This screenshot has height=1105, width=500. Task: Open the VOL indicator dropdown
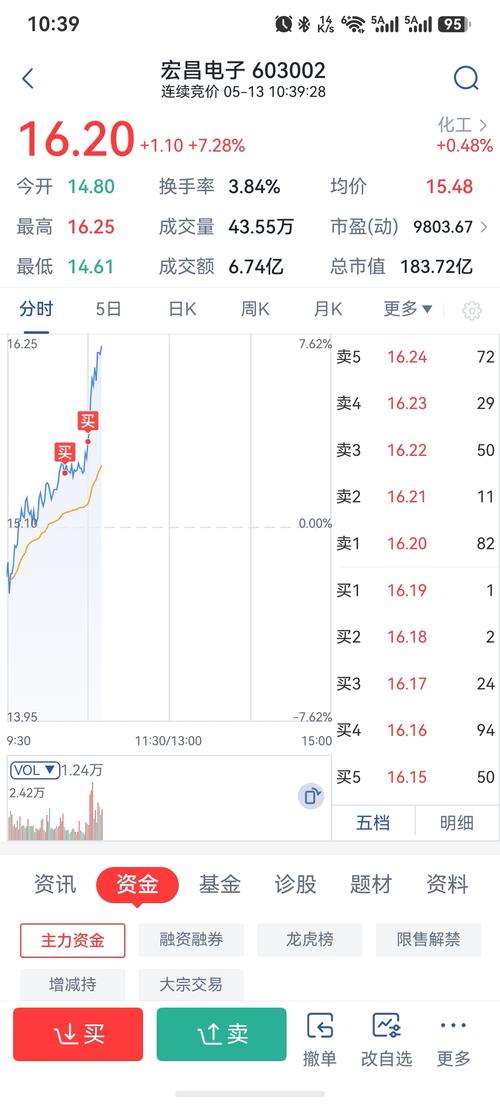(35, 770)
